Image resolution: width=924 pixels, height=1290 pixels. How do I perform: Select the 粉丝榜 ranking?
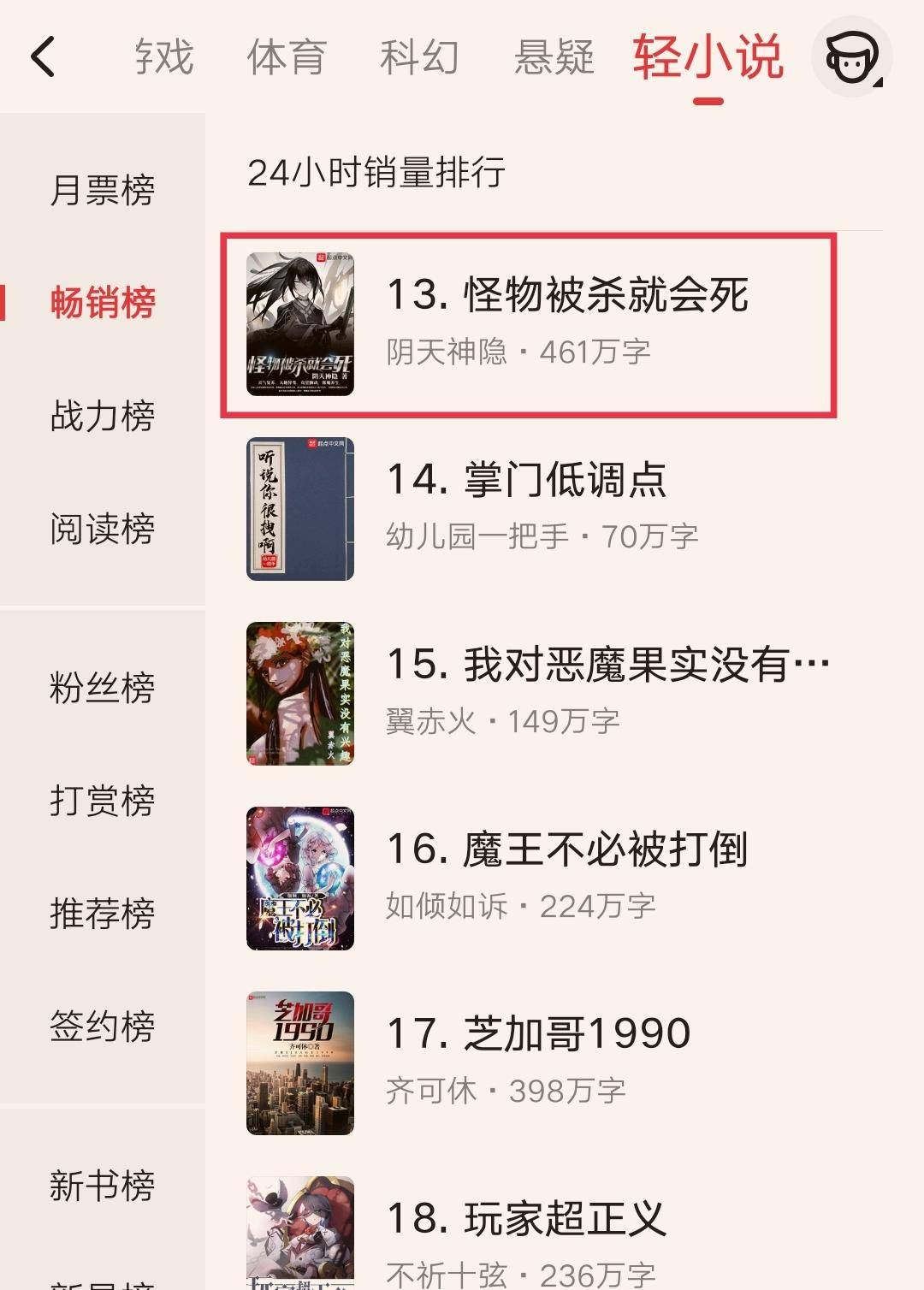point(103,688)
